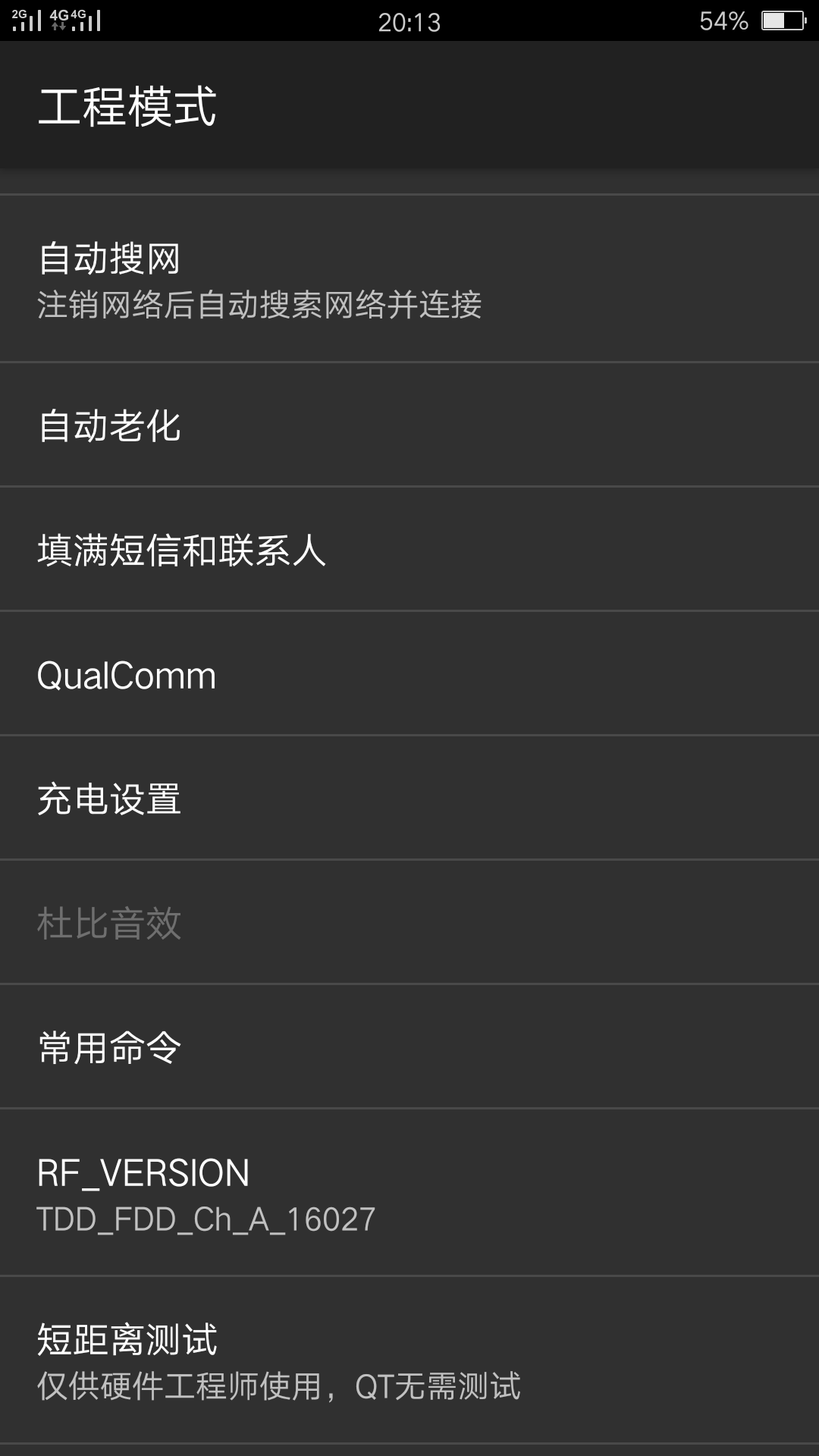Open 填满短信和联系人
Image resolution: width=819 pixels, height=1456 pixels.
(x=409, y=549)
